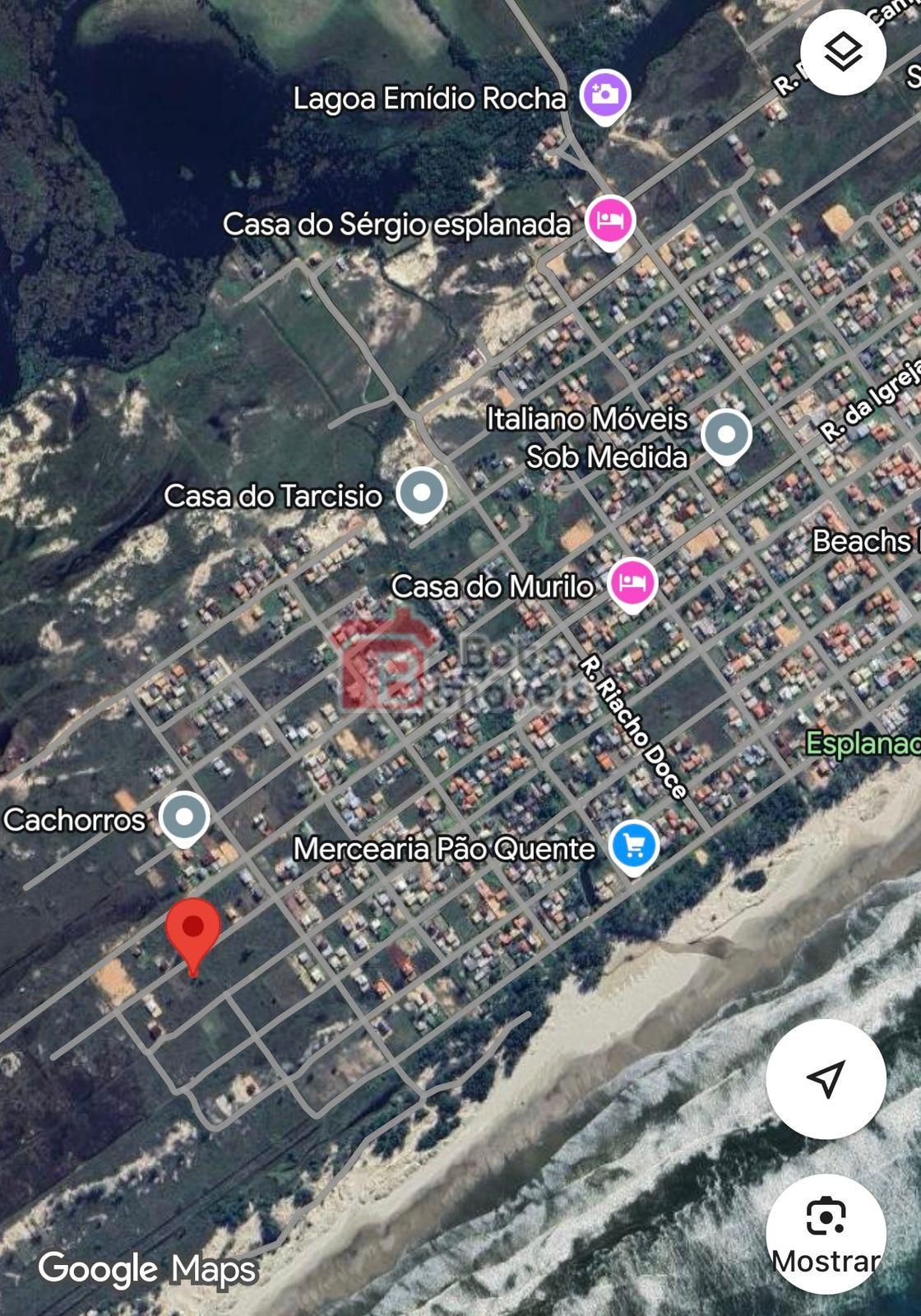Select the Casa do Tarcisio marker
This screenshot has width=921, height=1316.
click(x=421, y=493)
